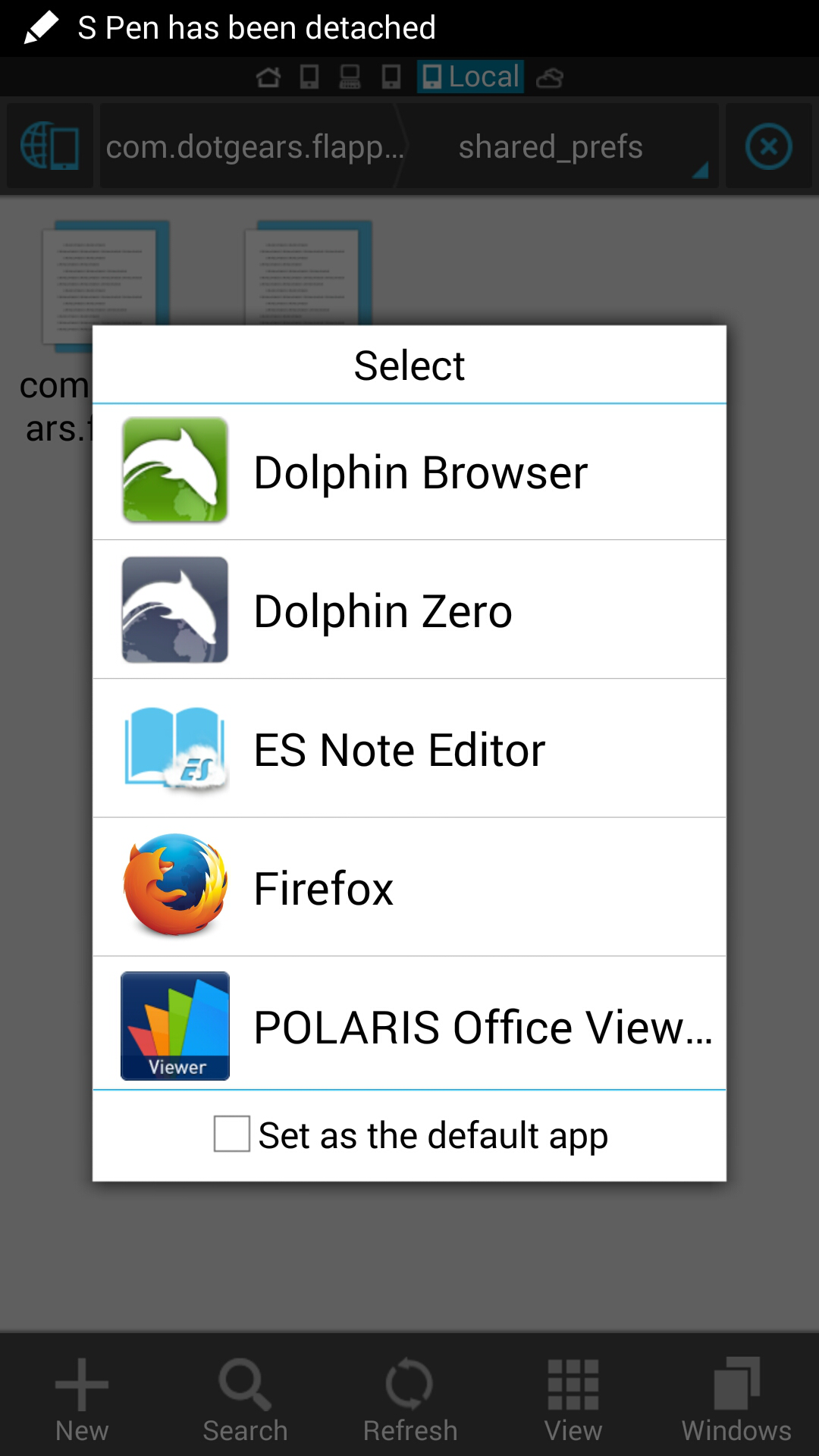Open file with Dolphin Browser

[409, 472]
